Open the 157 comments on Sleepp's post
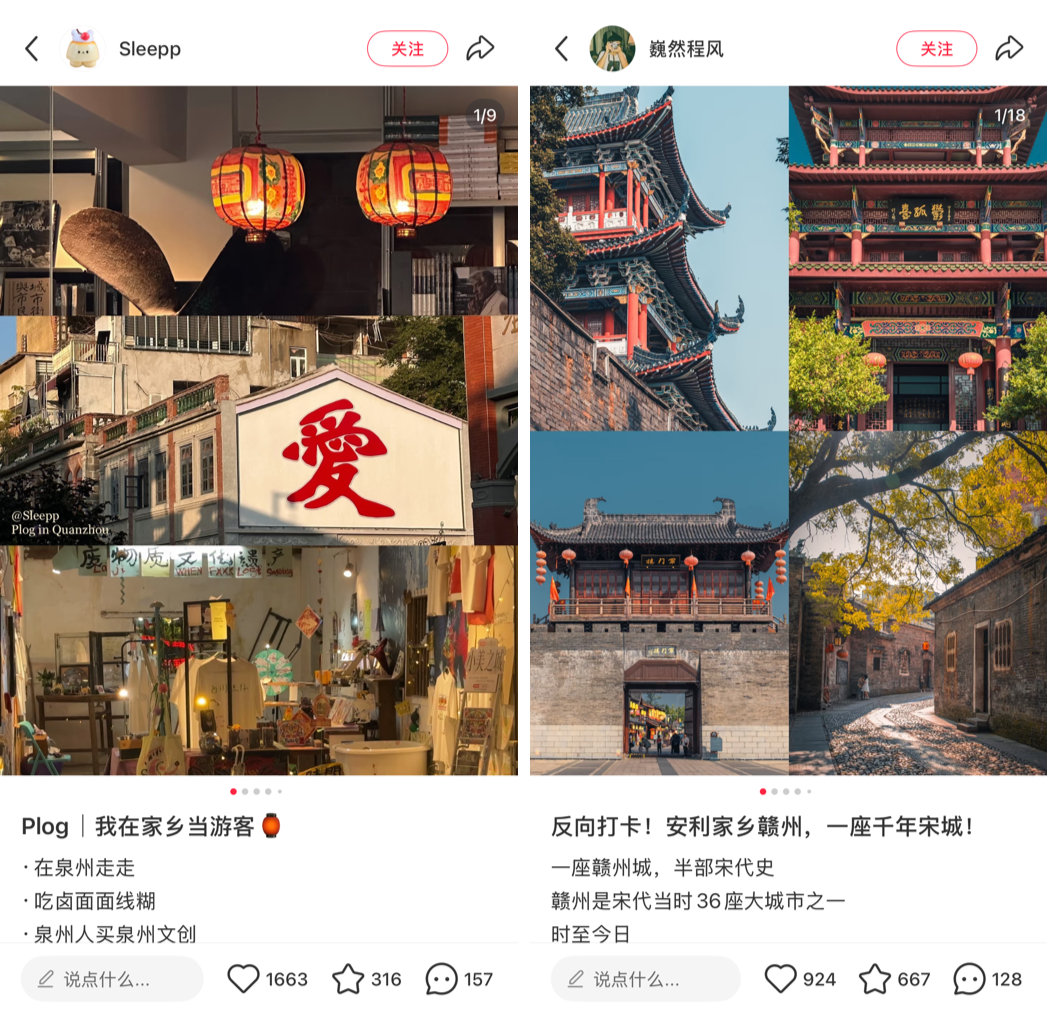This screenshot has width=1047, height=1022. [442, 979]
